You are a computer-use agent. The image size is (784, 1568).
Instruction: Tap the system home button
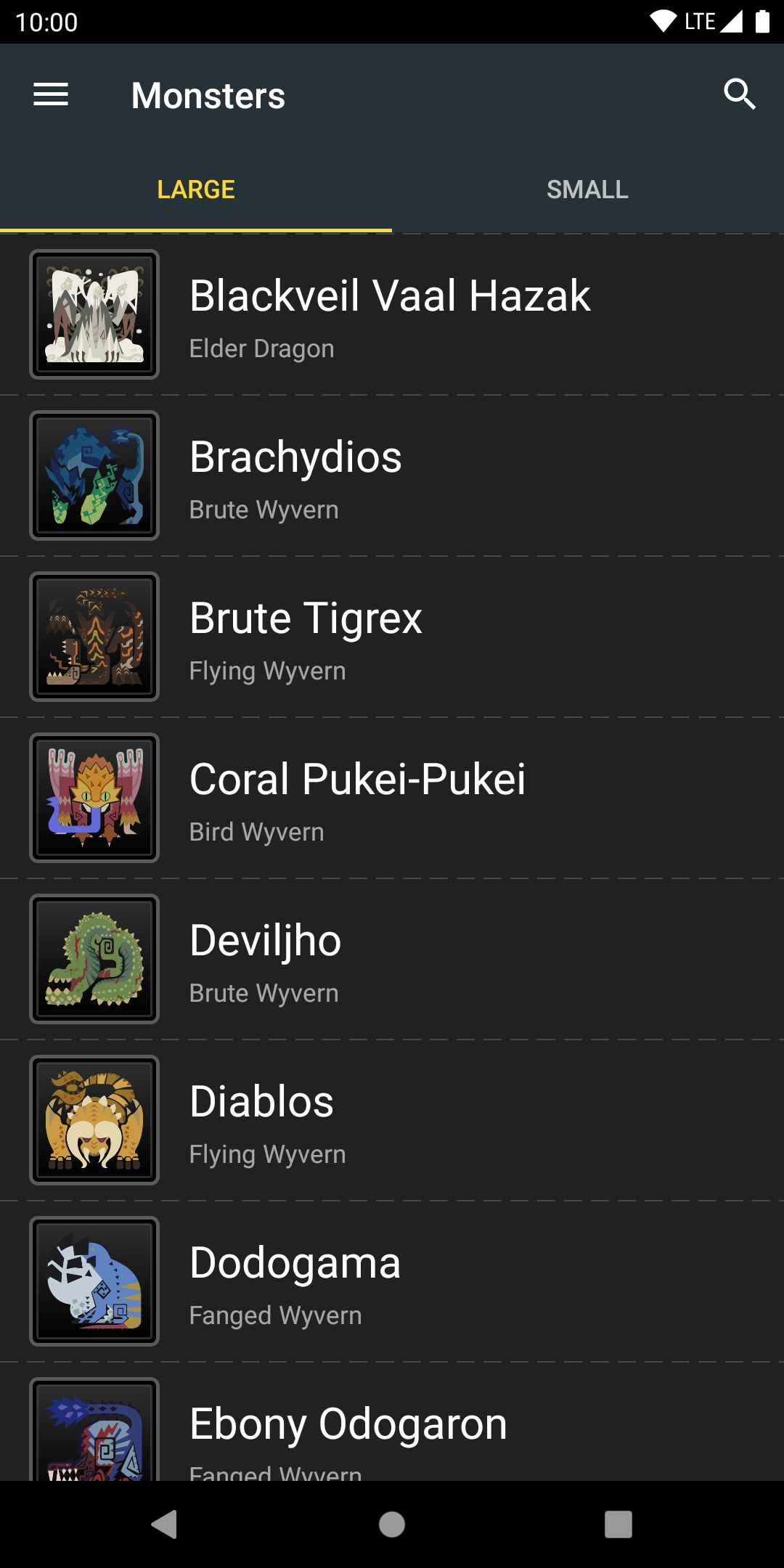(x=392, y=1524)
